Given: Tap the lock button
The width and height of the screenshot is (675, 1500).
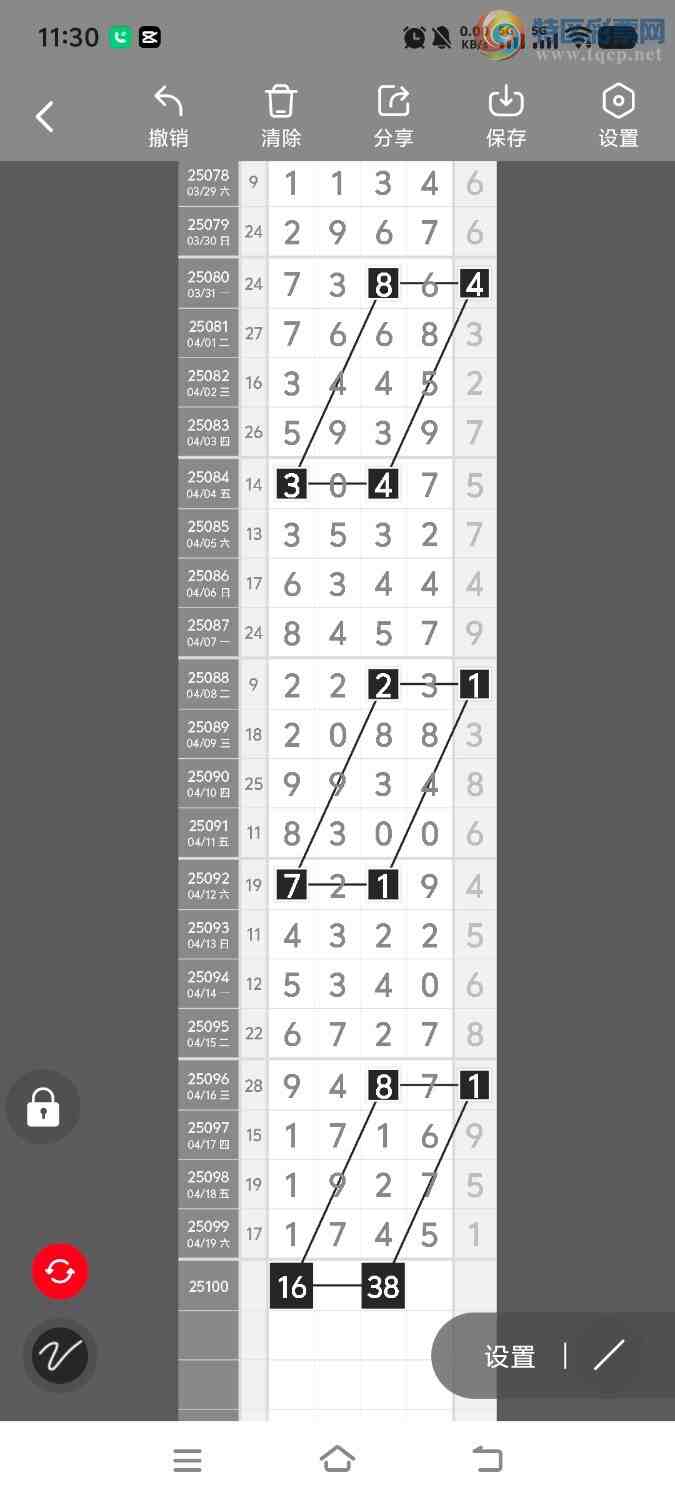Looking at the screenshot, I should pos(43,1107).
